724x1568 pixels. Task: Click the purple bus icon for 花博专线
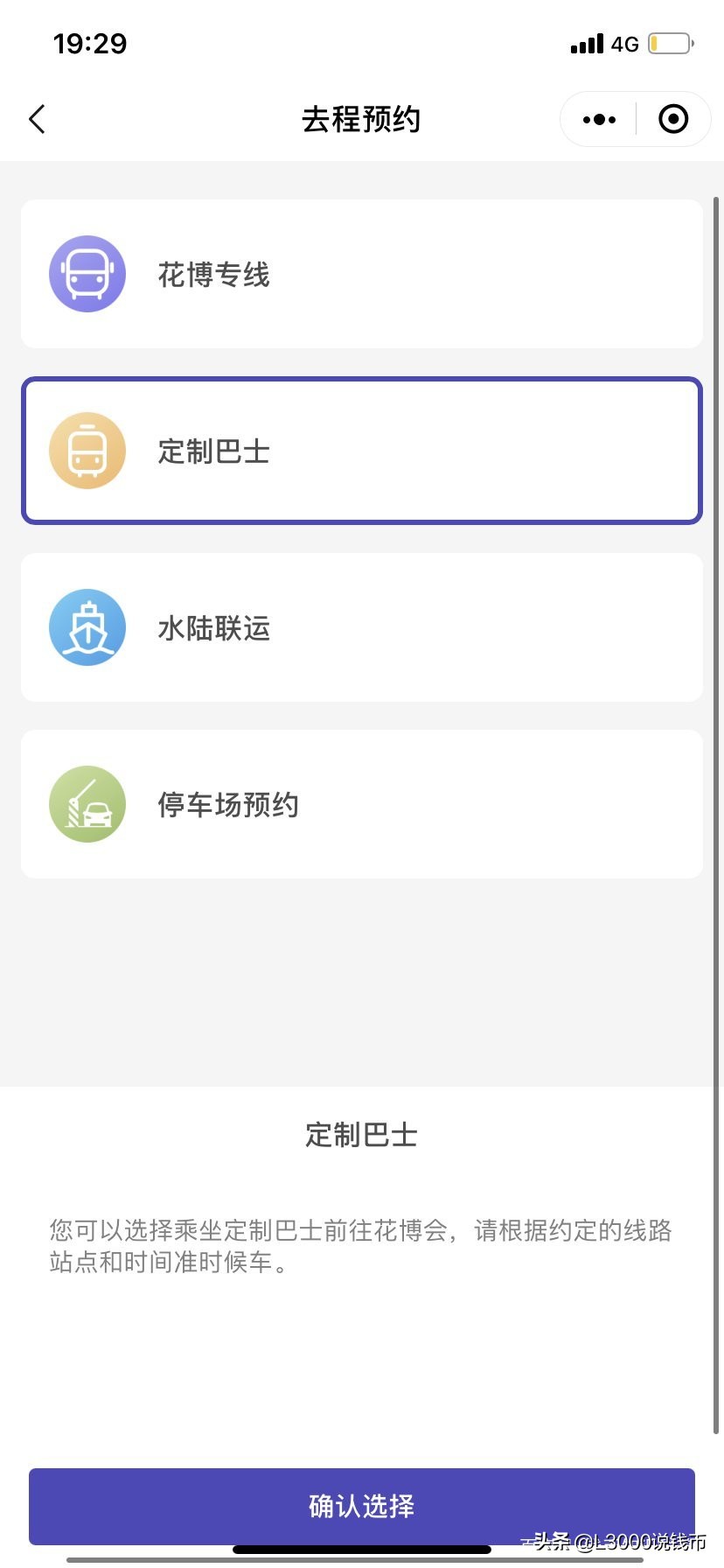click(87, 273)
